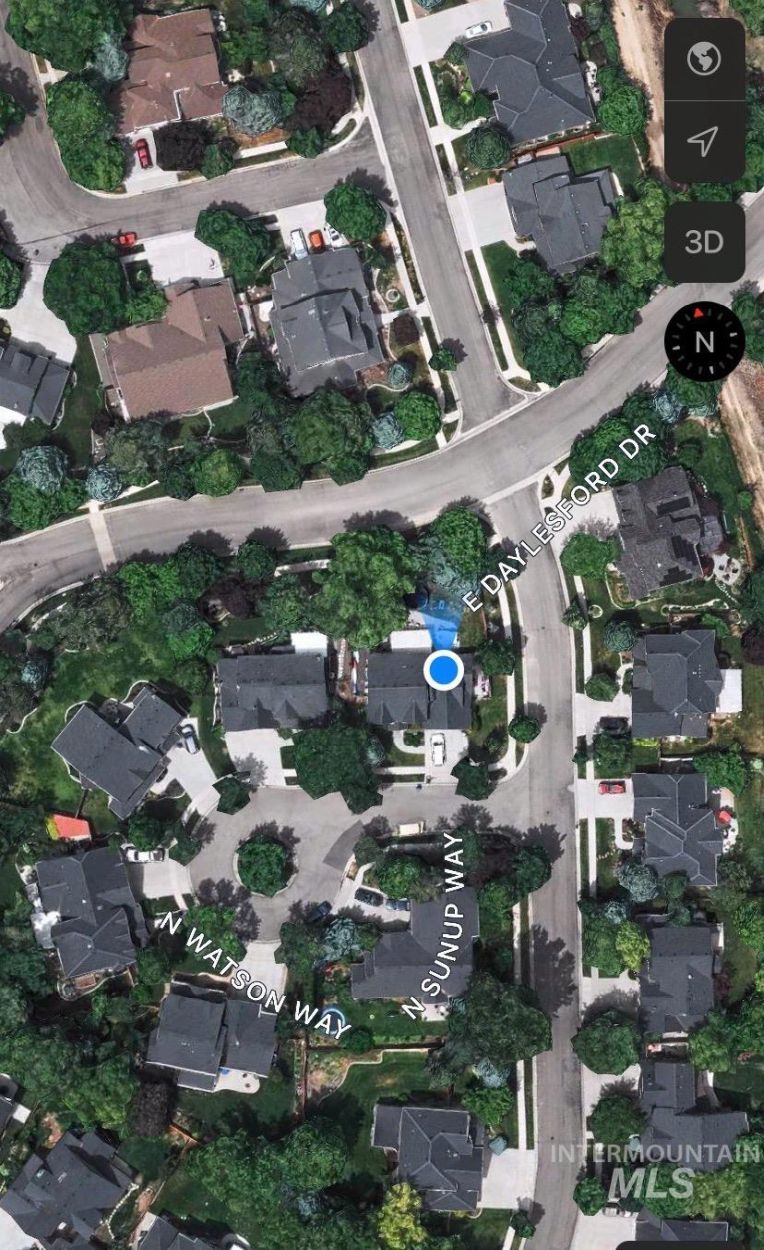Viewport: 764px width, 1250px height.
Task: Switch the map to 3D view
Action: [704, 242]
